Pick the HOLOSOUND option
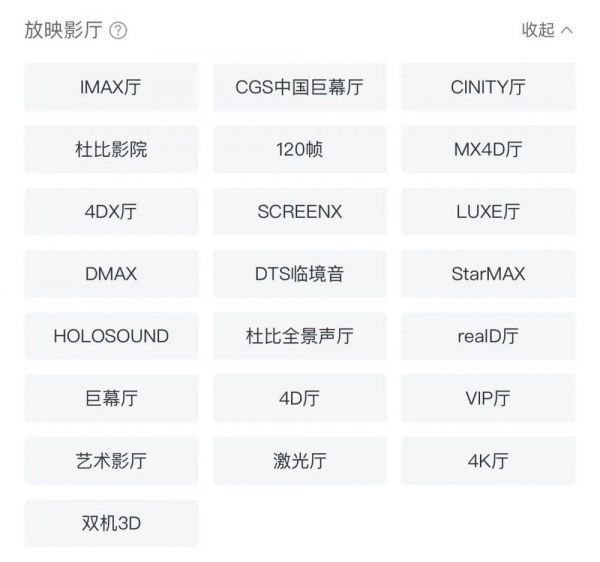Viewport: 600px width, 562px height. 111,336
